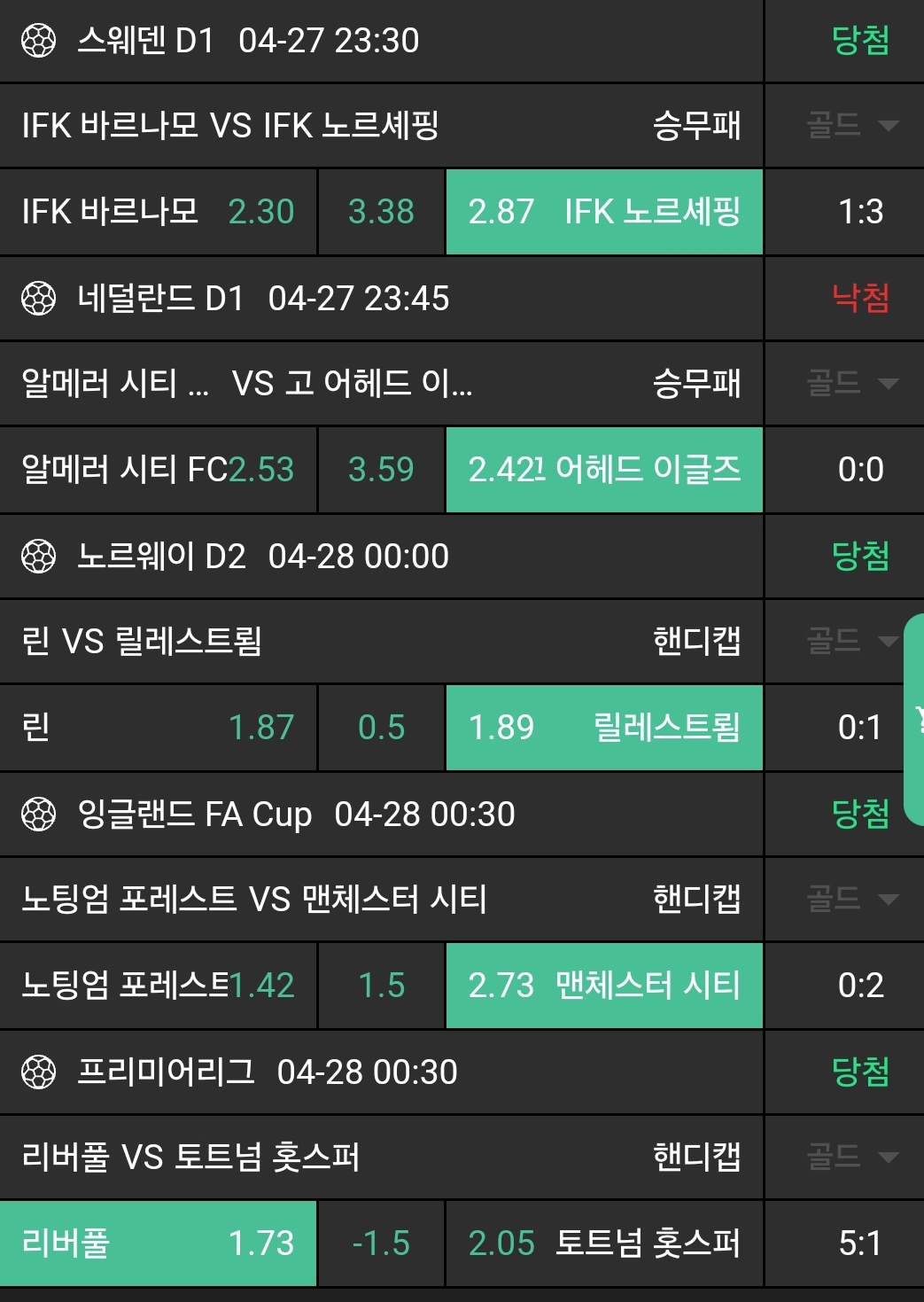Image resolution: width=924 pixels, height=1302 pixels.
Task: Open the green side panel handle
Action: coord(915,719)
